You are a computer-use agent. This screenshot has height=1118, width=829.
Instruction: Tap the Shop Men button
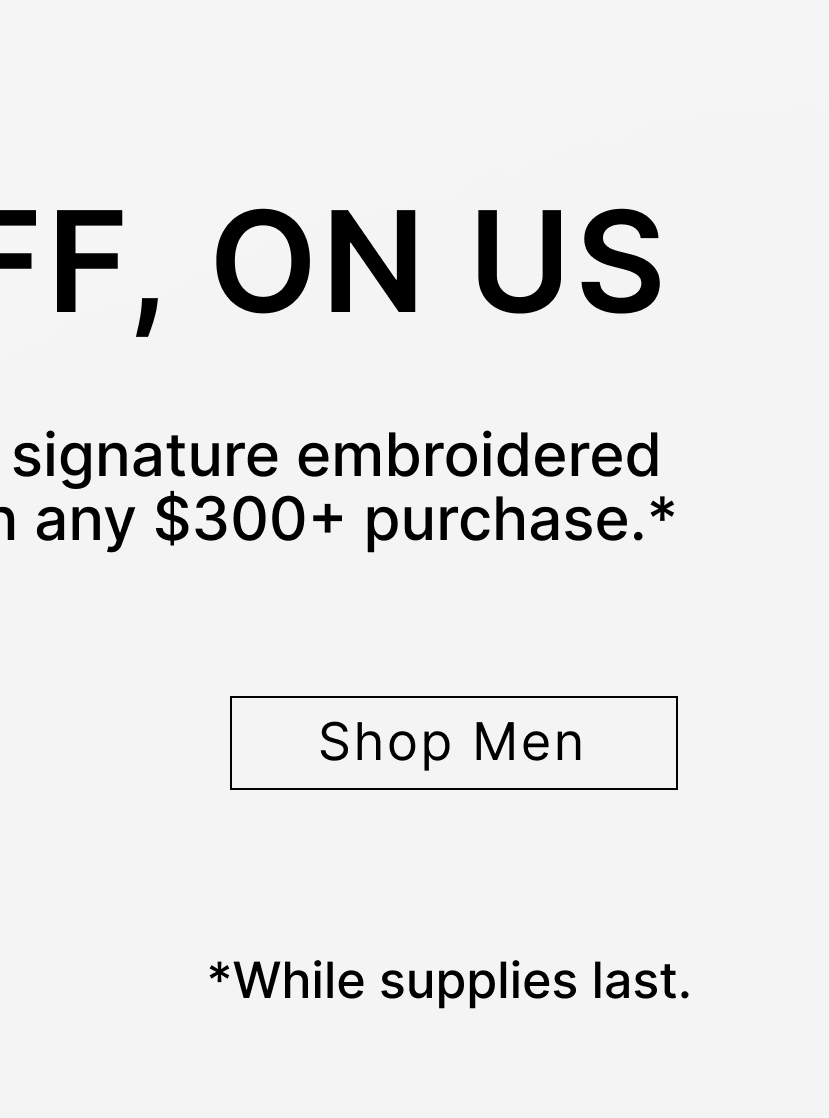click(x=453, y=743)
